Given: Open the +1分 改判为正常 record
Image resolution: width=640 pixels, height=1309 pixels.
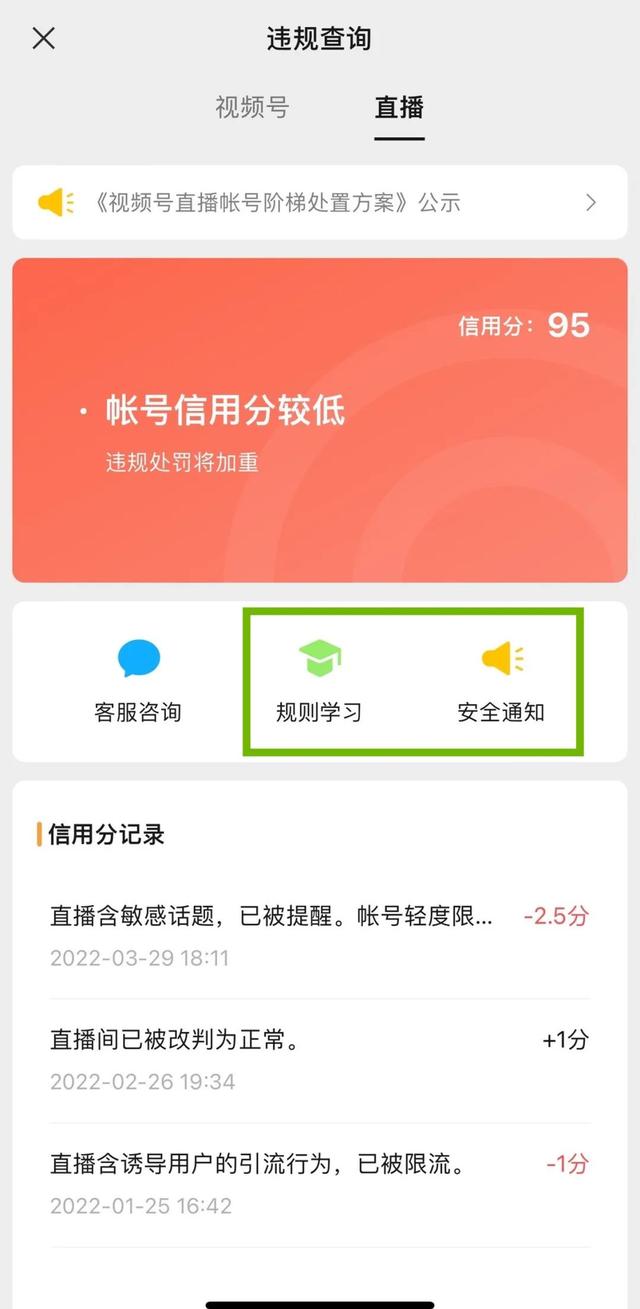Looking at the screenshot, I should [x=319, y=1060].
